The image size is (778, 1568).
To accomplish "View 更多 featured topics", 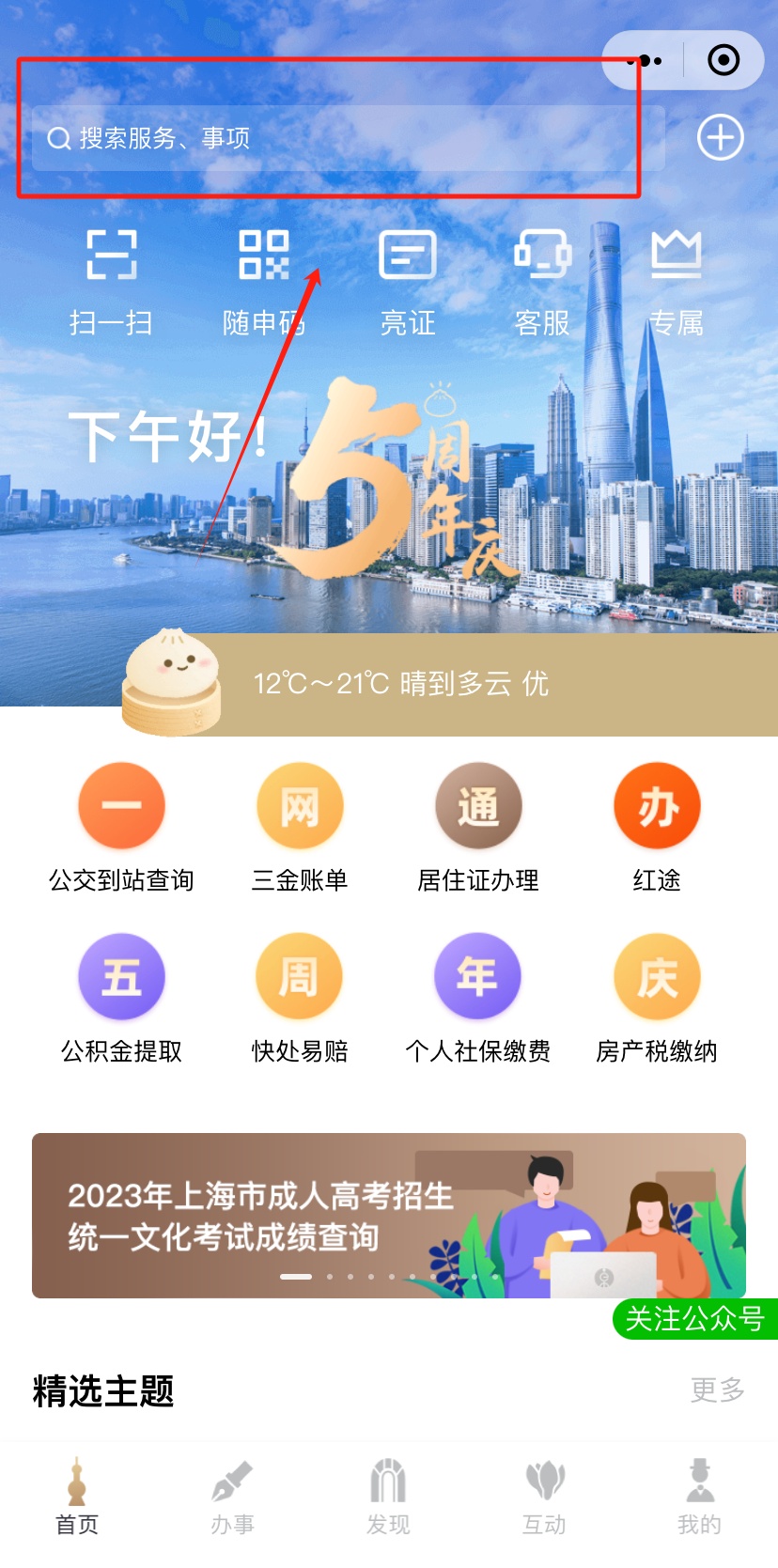I will (717, 1389).
